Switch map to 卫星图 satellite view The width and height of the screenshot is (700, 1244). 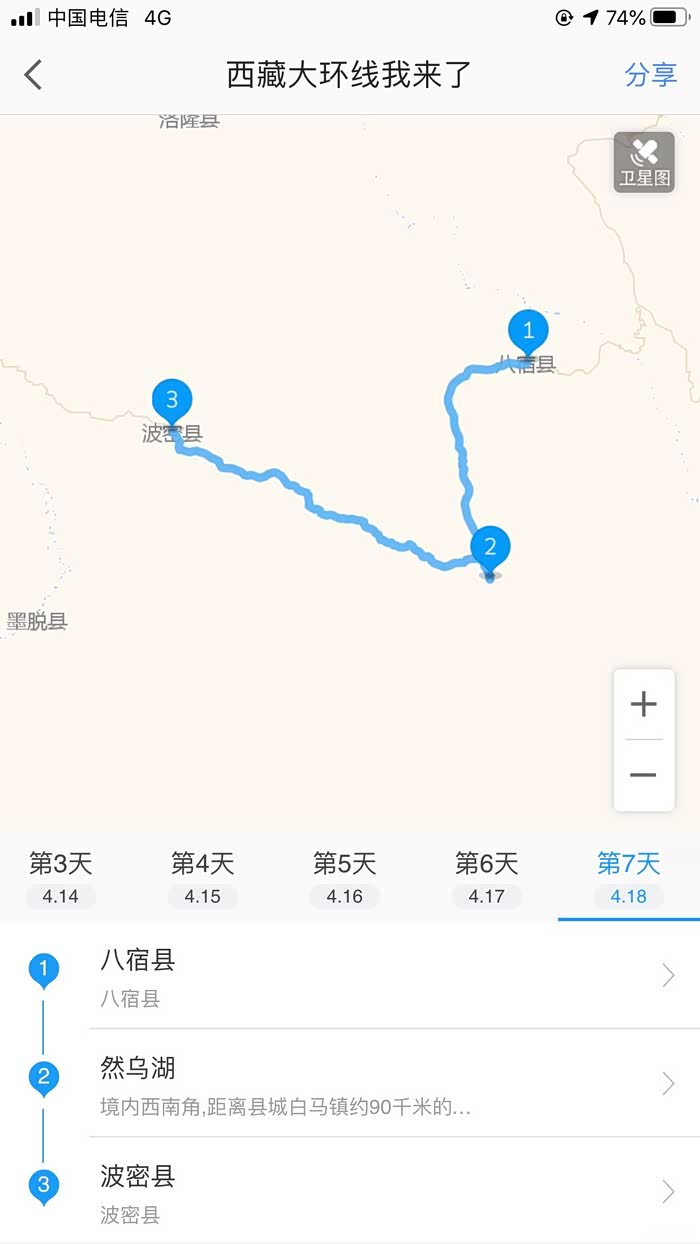click(x=644, y=163)
